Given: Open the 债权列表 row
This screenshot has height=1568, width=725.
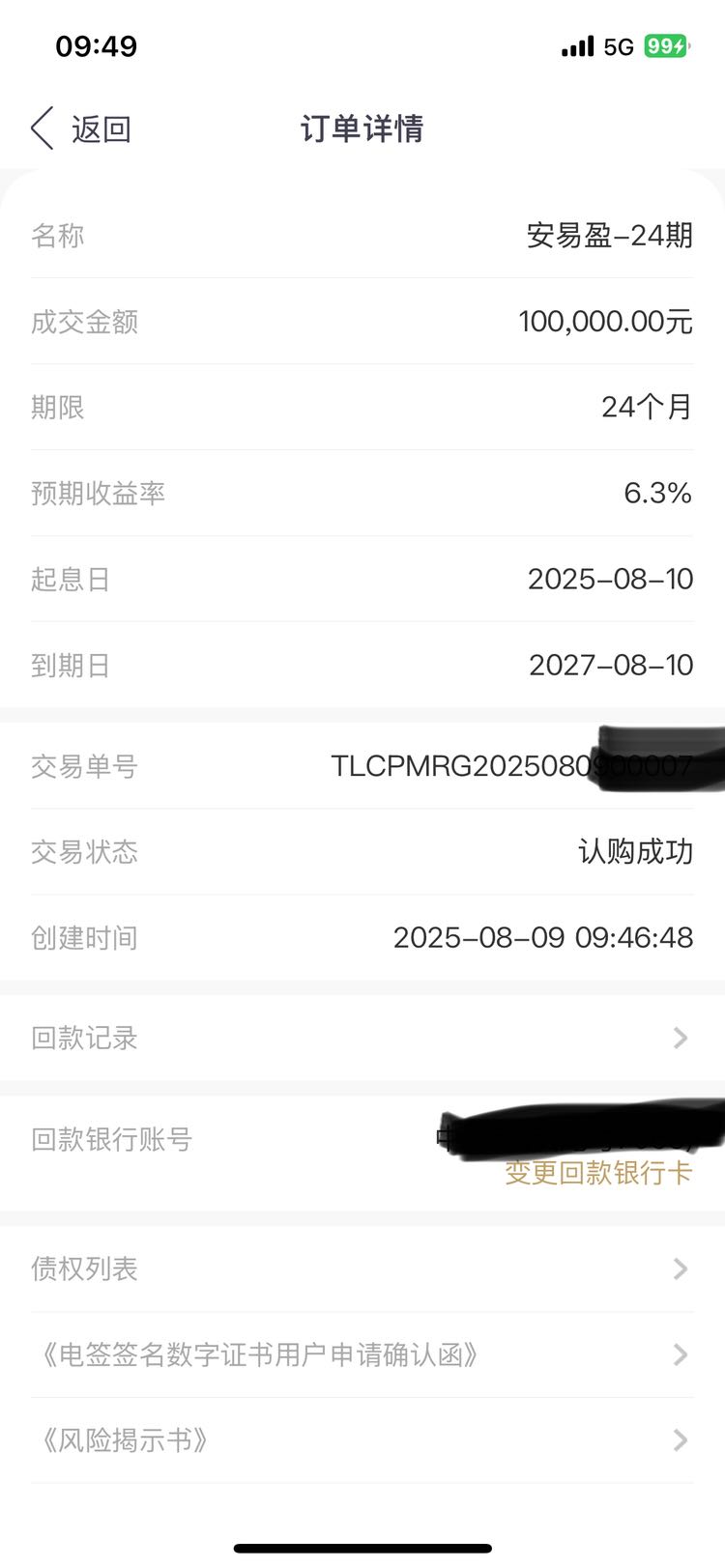Looking at the screenshot, I should (362, 1269).
